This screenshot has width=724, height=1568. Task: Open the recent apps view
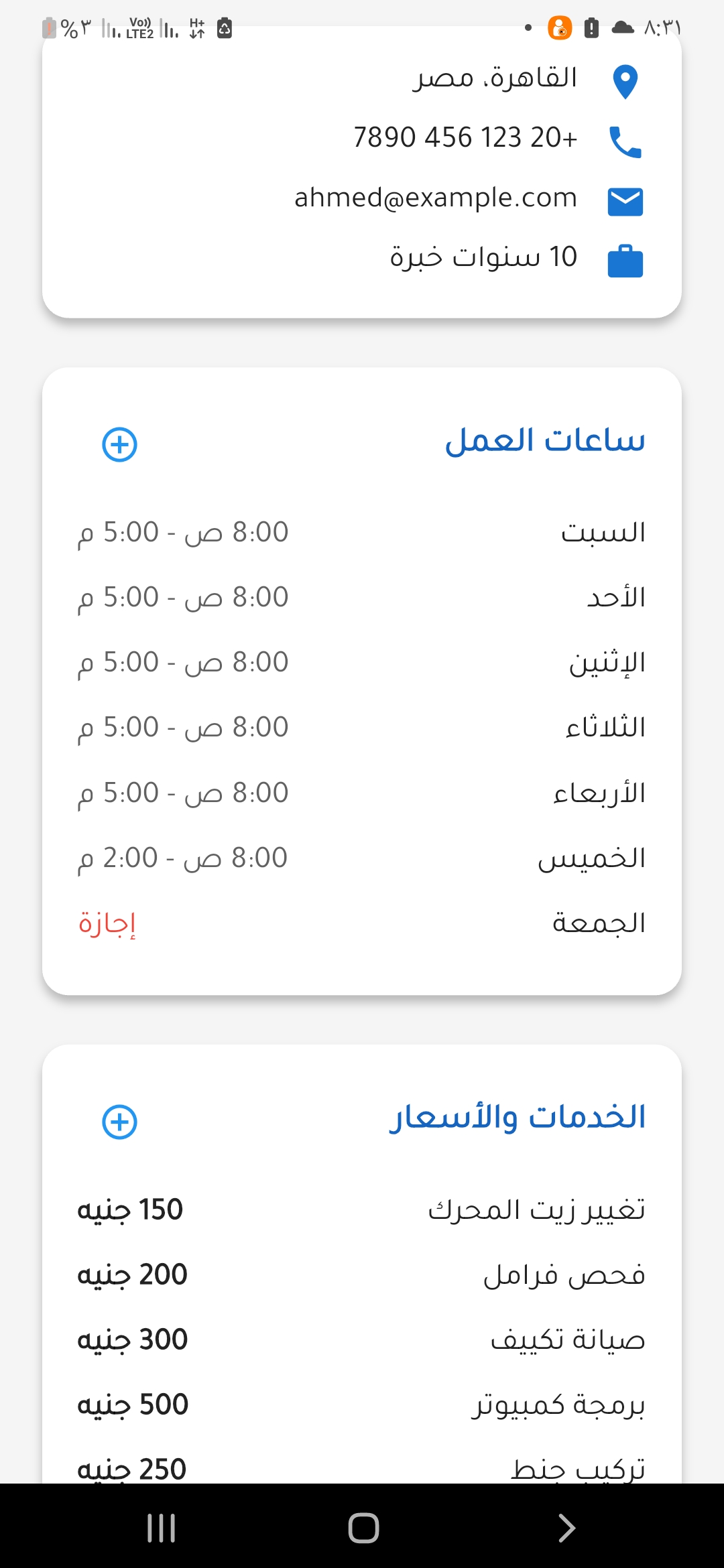(161, 1528)
